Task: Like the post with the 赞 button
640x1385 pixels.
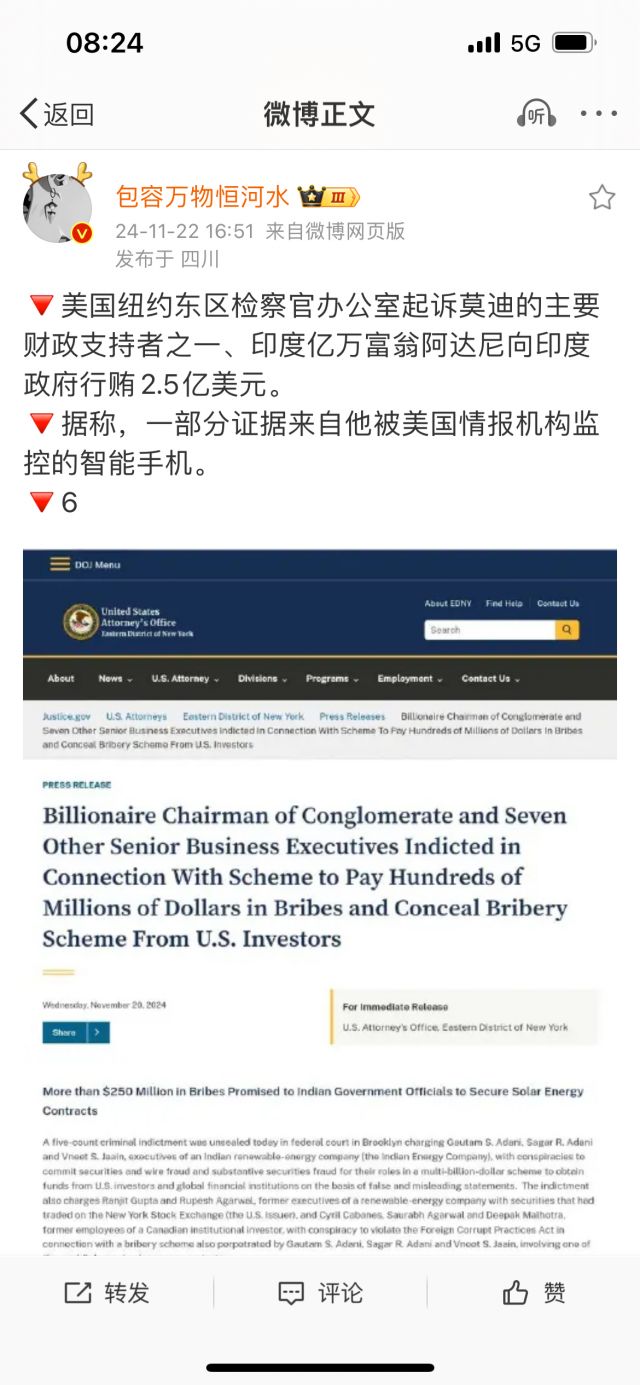Action: (534, 1293)
